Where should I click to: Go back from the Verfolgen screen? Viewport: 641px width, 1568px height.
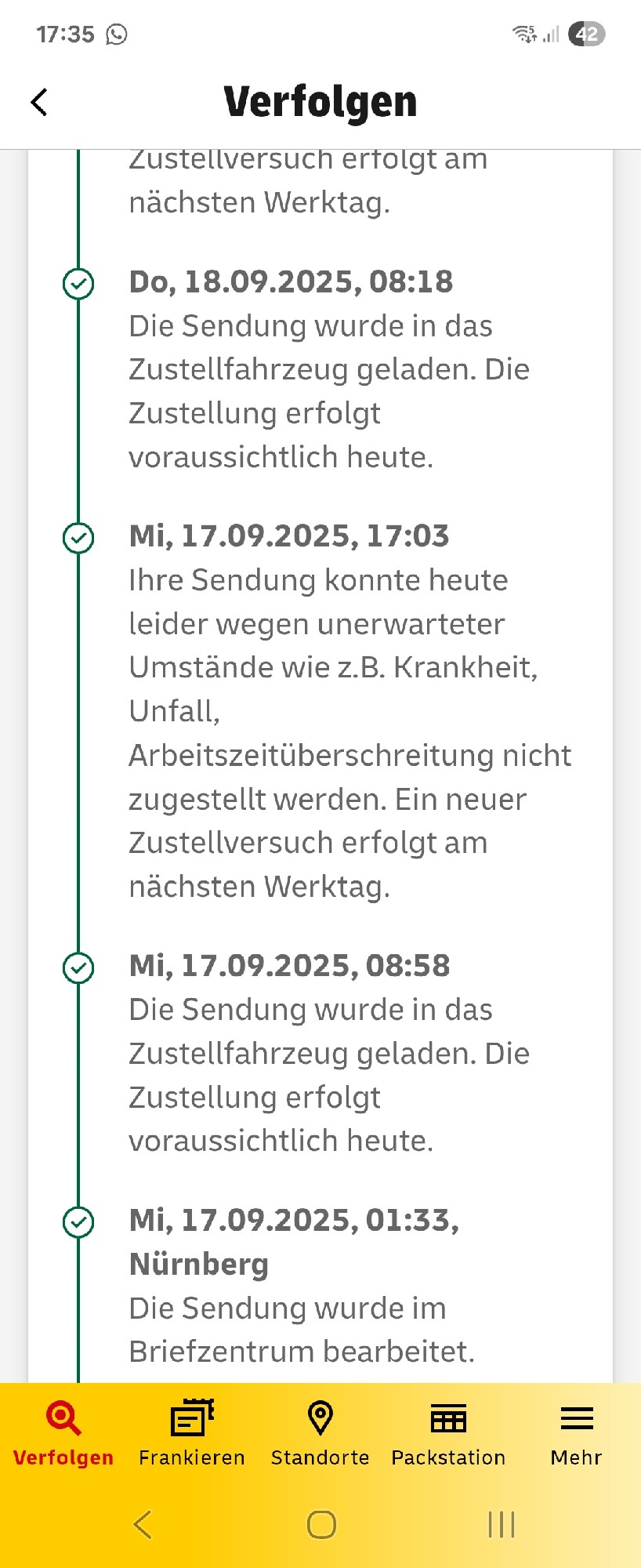point(39,102)
